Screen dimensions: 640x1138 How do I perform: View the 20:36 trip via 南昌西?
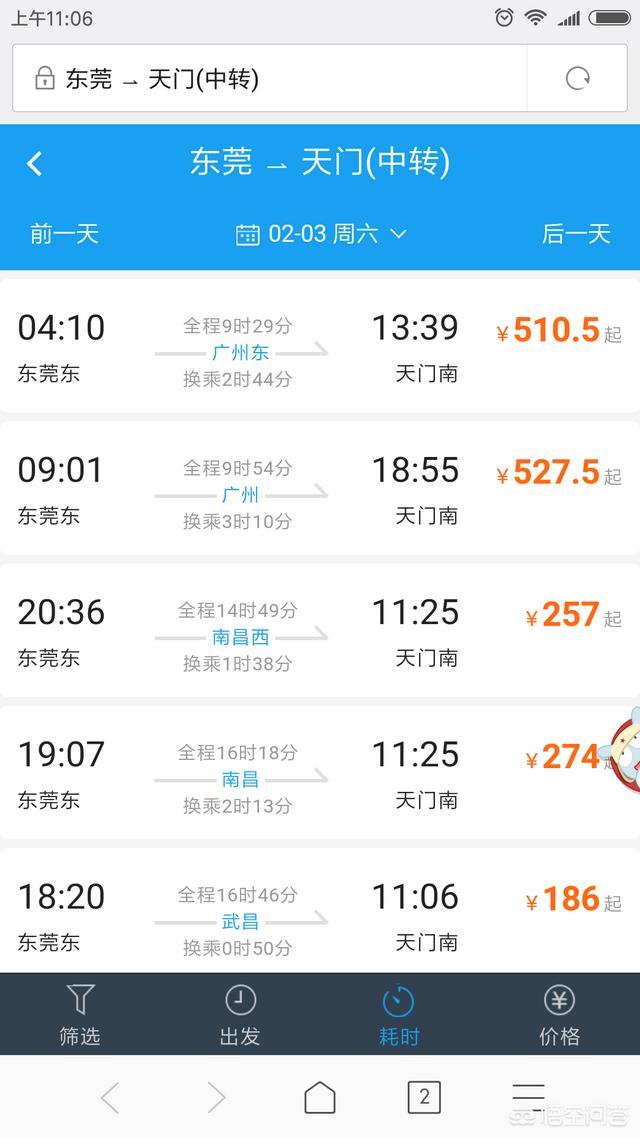320,630
